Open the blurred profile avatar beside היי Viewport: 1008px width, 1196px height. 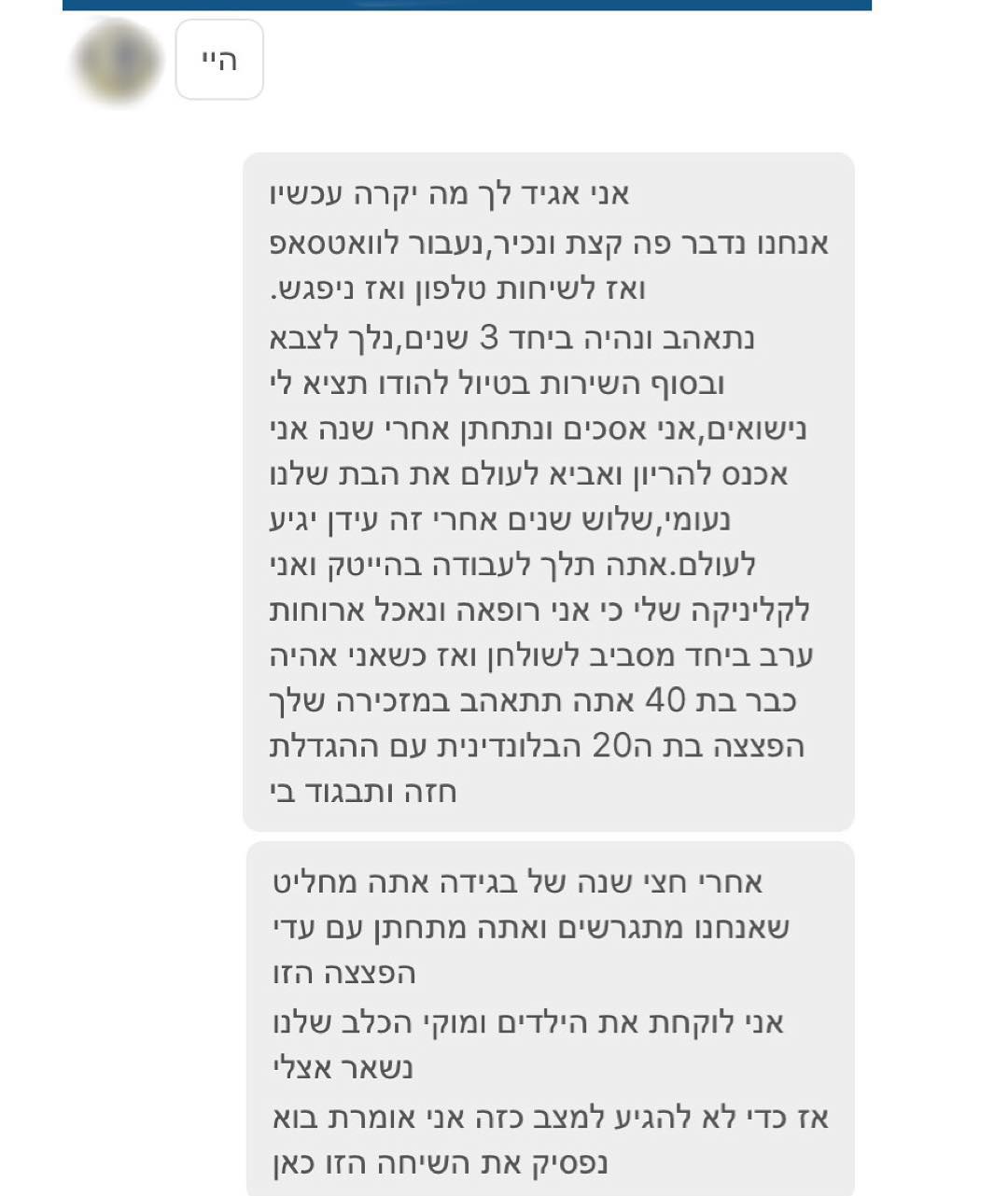[x=117, y=61]
